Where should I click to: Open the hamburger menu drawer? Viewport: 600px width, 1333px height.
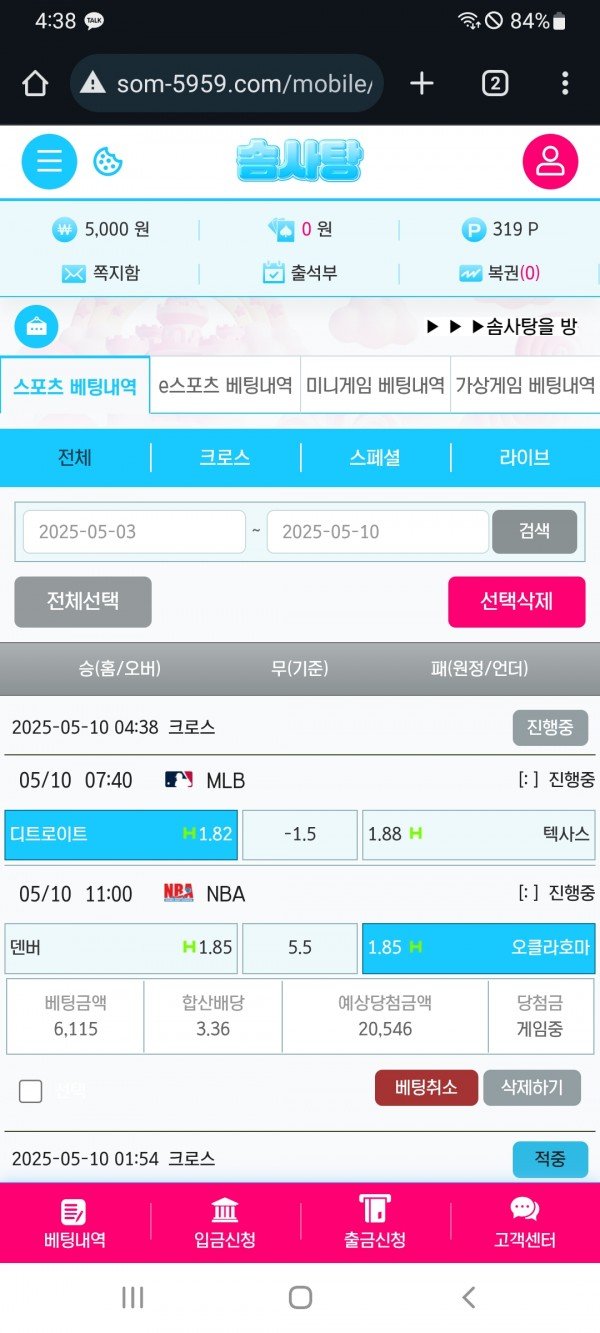click(49, 162)
